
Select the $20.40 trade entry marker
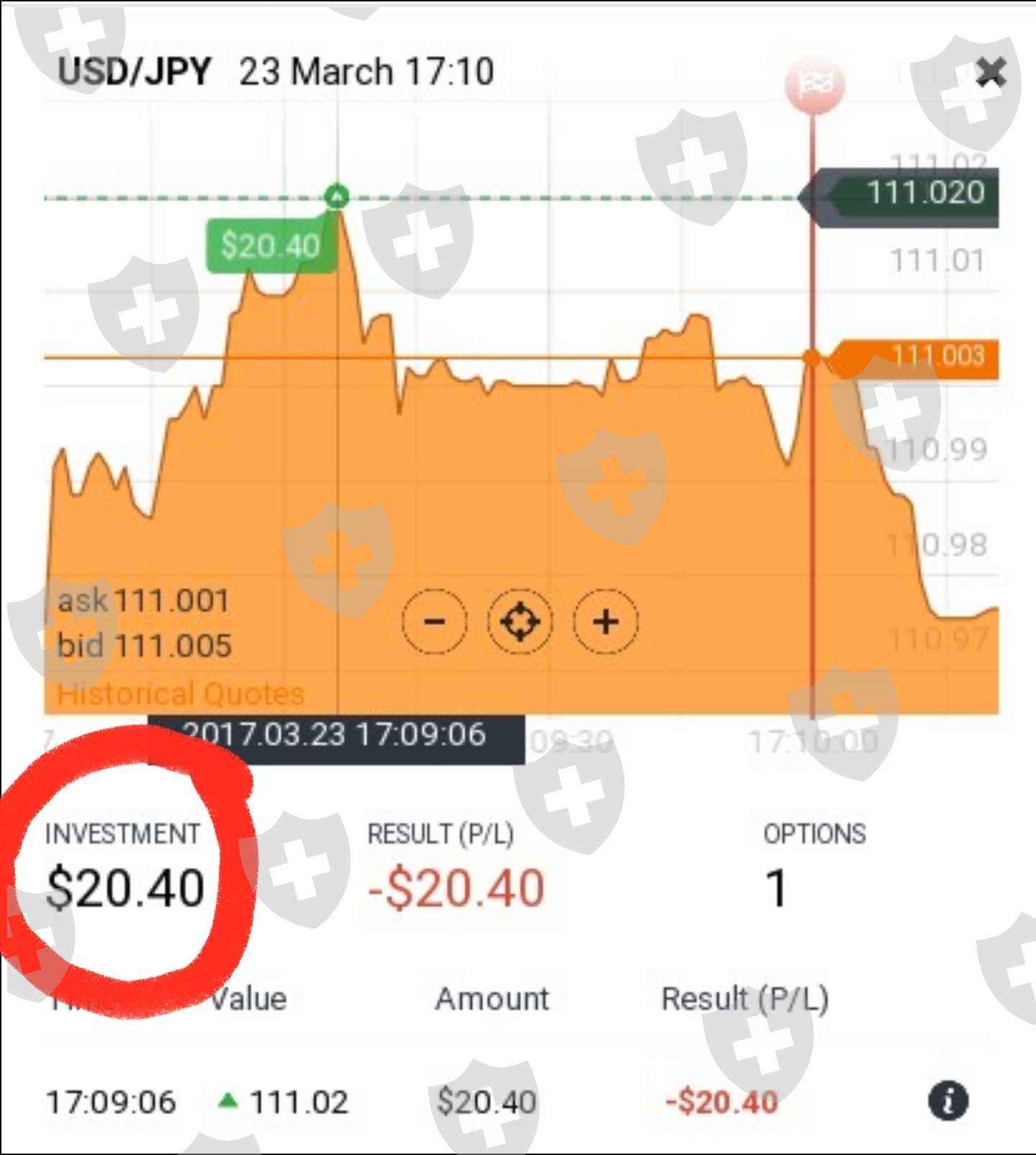(271, 246)
